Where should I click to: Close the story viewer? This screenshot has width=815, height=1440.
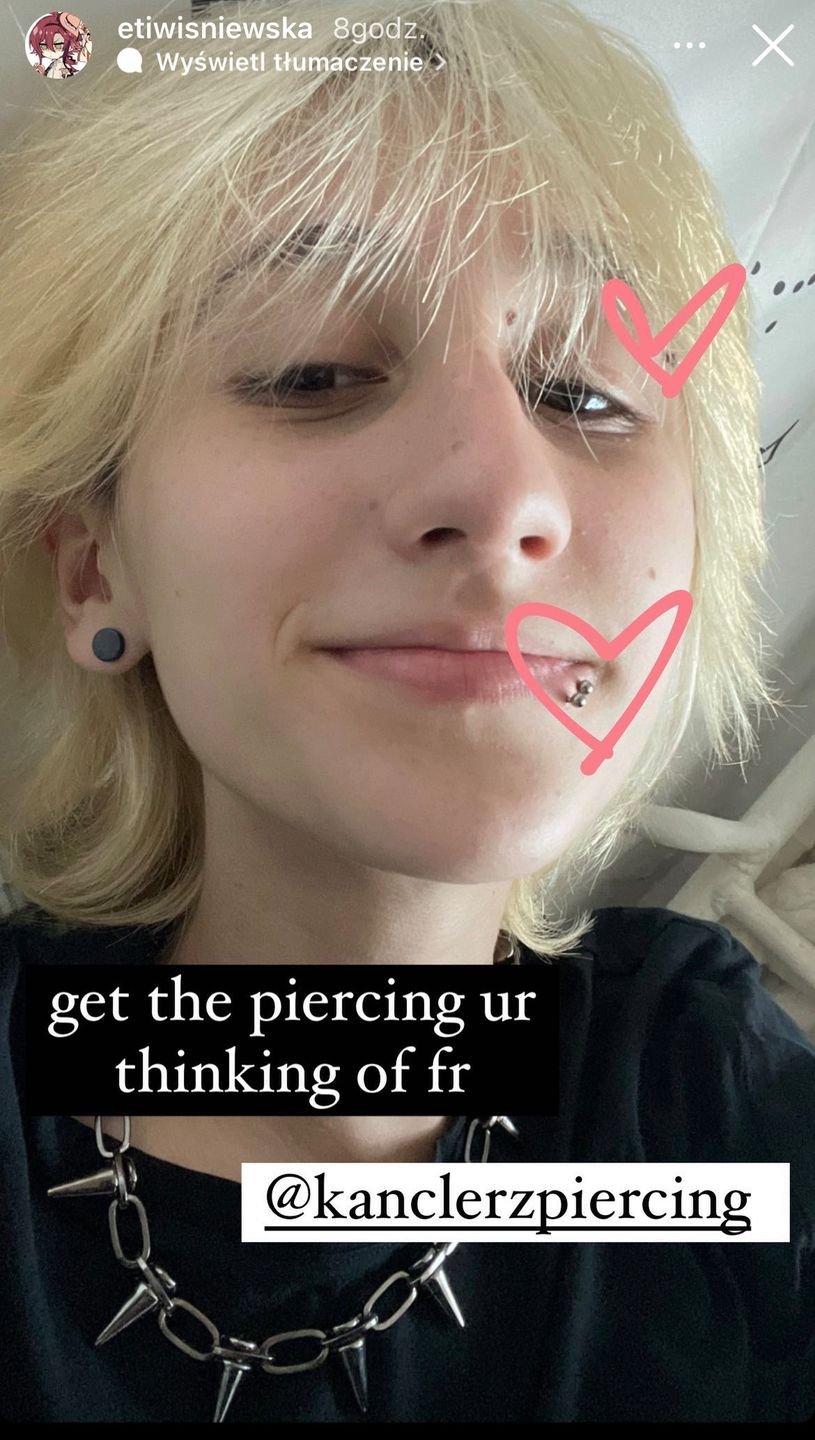pyautogui.click(x=772, y=46)
